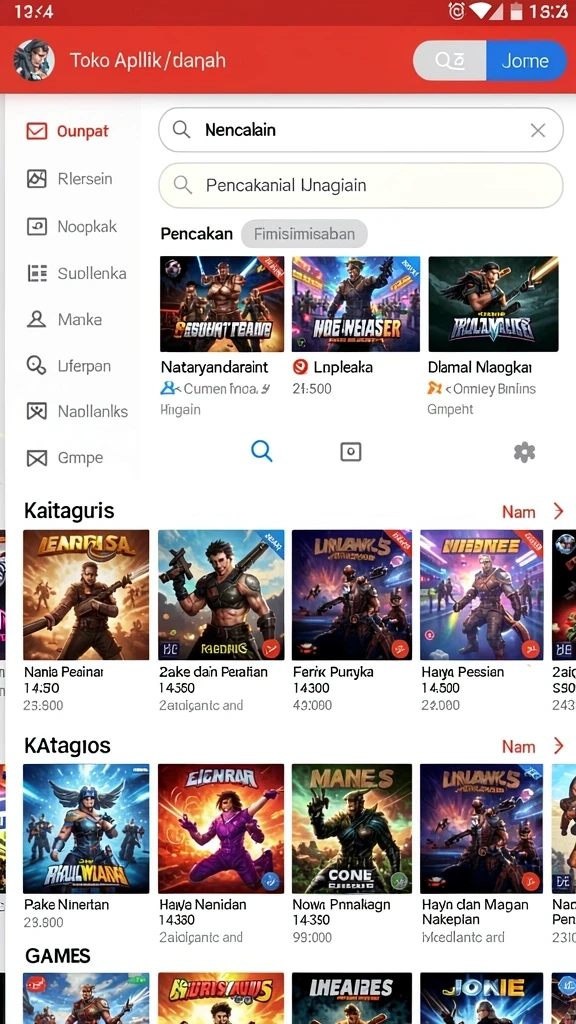Open the Manke sidebar entry
This screenshot has width=576, height=1024.
(x=64, y=319)
